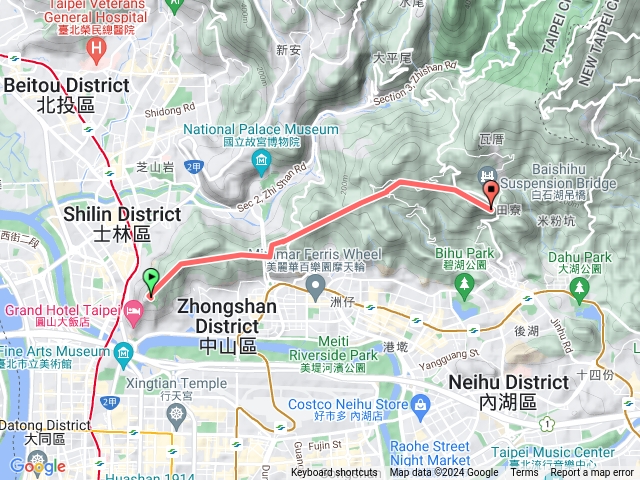Tap the Miramar Ferris Wheel place marker
Viewport: 640px width, 480px height.
point(317,288)
